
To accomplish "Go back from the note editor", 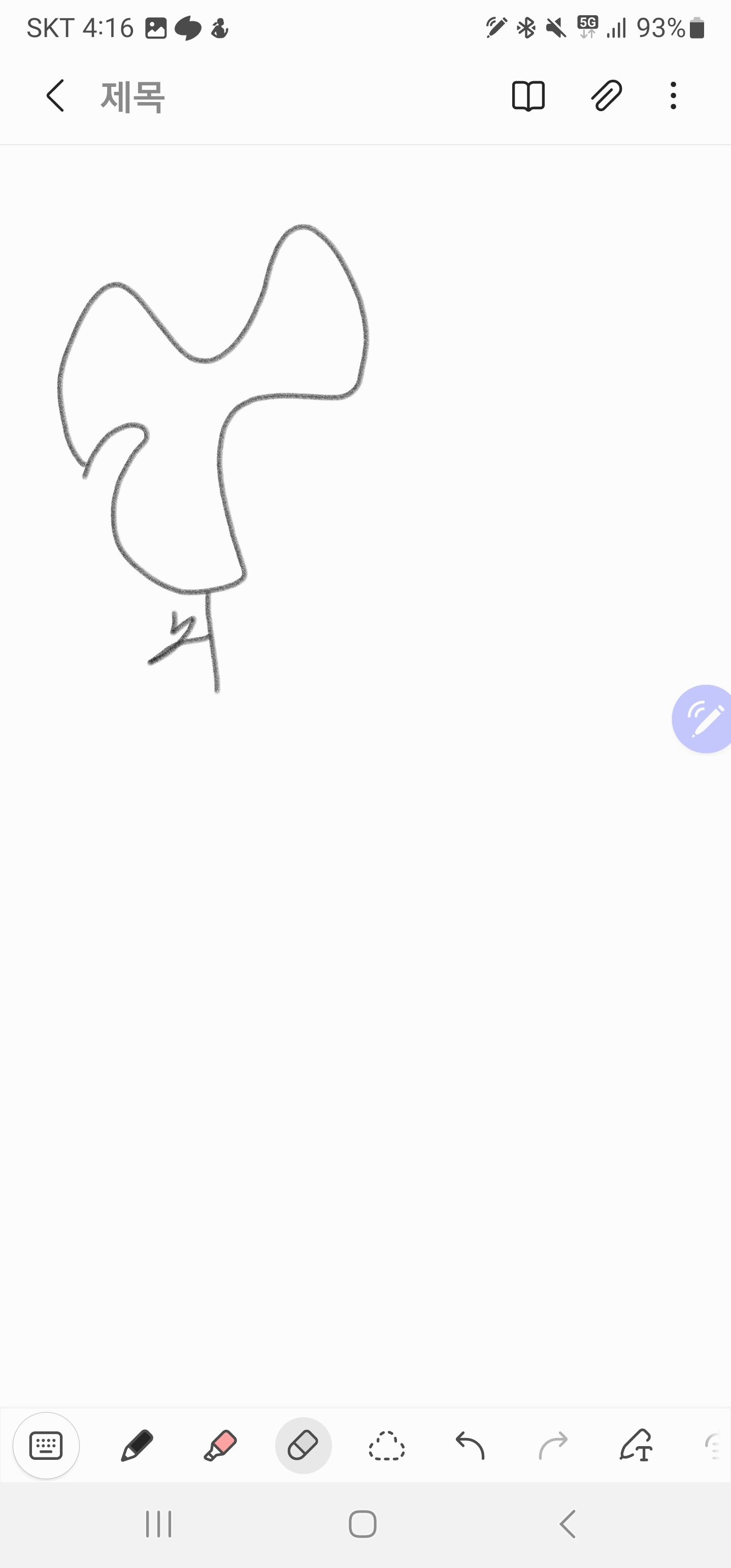I will coord(55,95).
